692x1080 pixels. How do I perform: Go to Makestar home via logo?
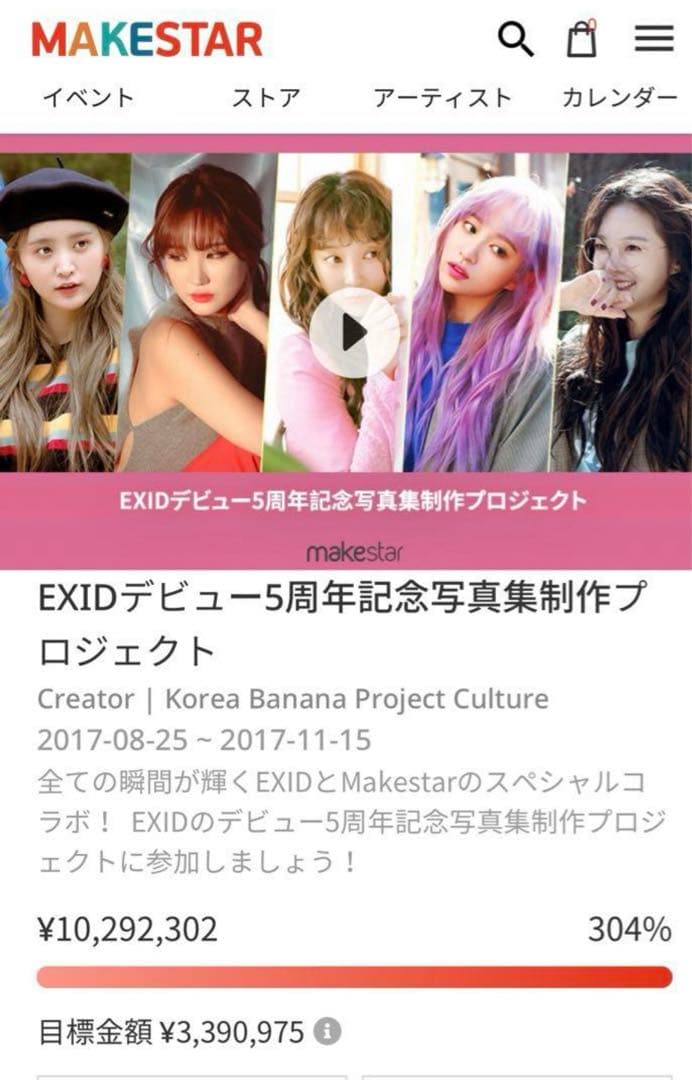coord(147,40)
